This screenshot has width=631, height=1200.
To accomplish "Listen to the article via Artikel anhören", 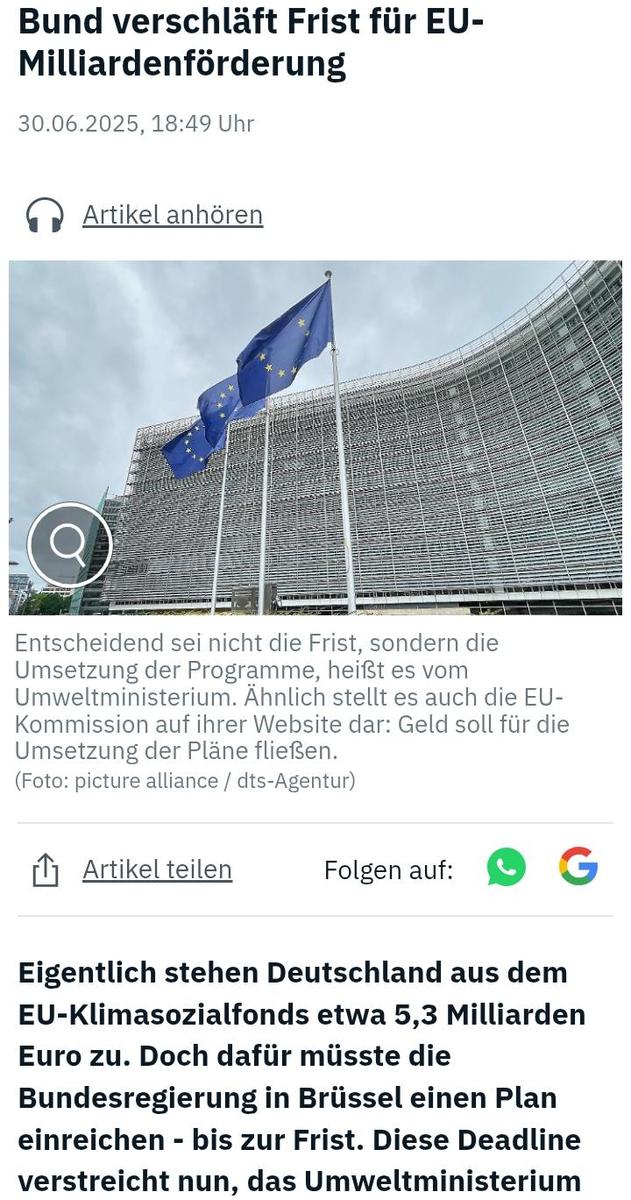I will pyautogui.click(x=172, y=215).
